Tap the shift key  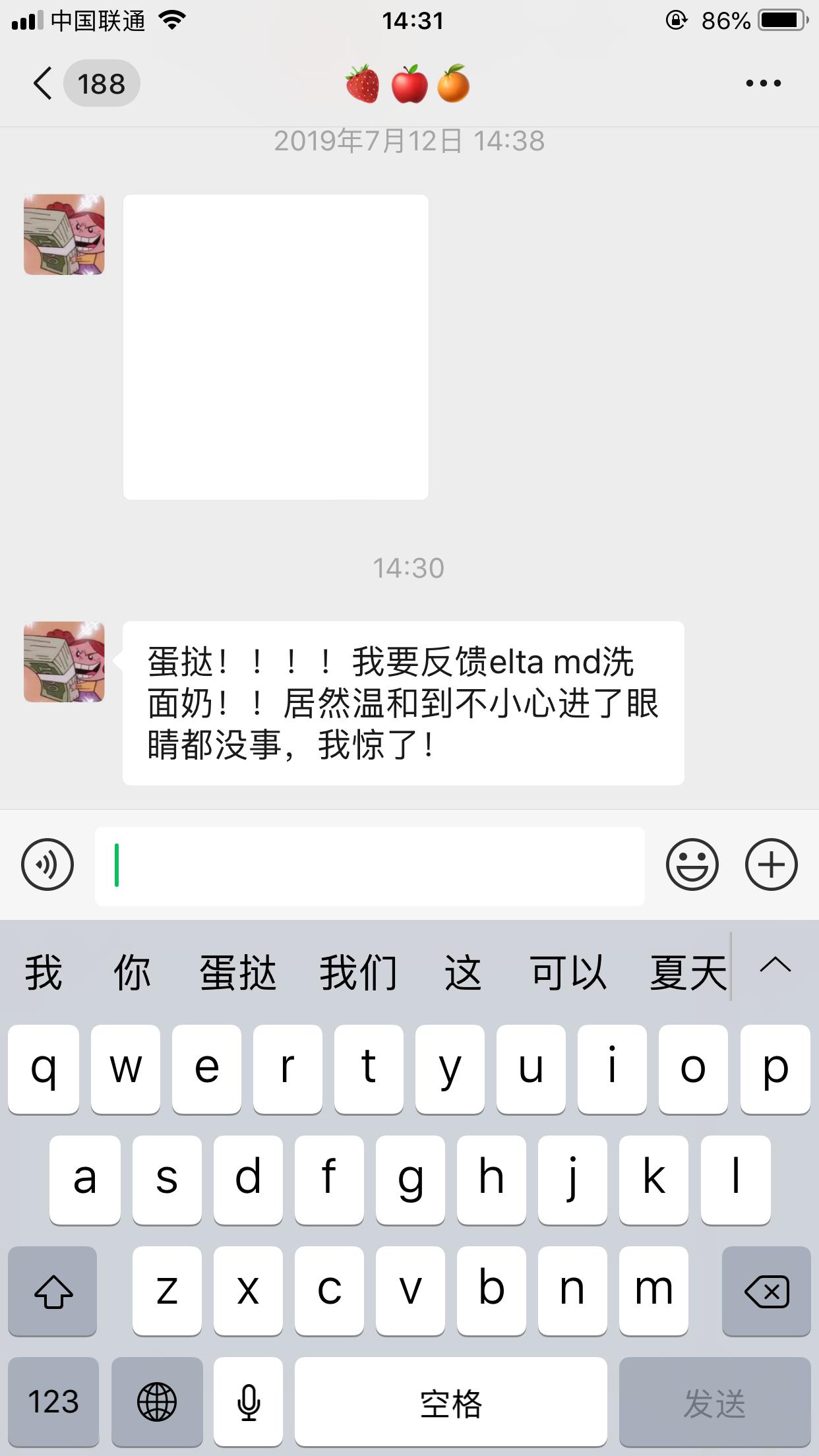pos(53,1291)
